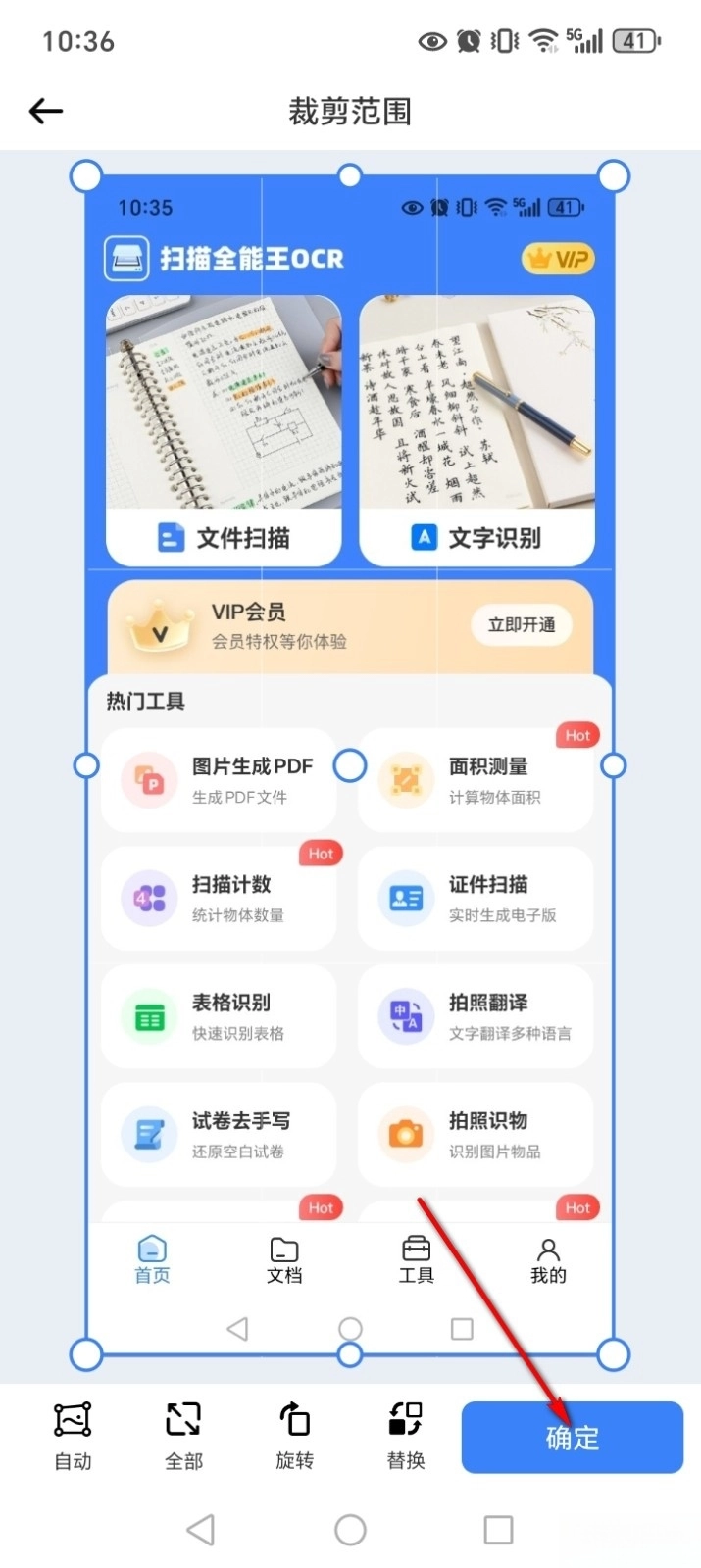The image size is (701, 1568).
Task: Tap the system home button
Action: (x=350, y=1530)
